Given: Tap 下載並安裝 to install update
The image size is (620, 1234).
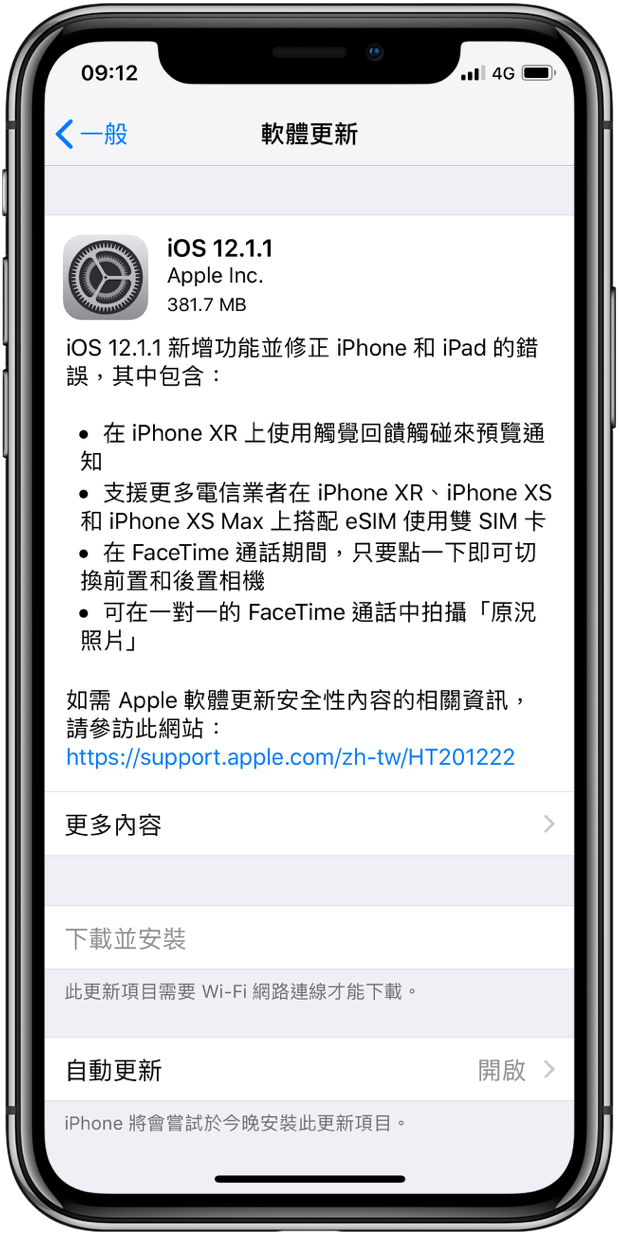Looking at the screenshot, I should point(310,938).
